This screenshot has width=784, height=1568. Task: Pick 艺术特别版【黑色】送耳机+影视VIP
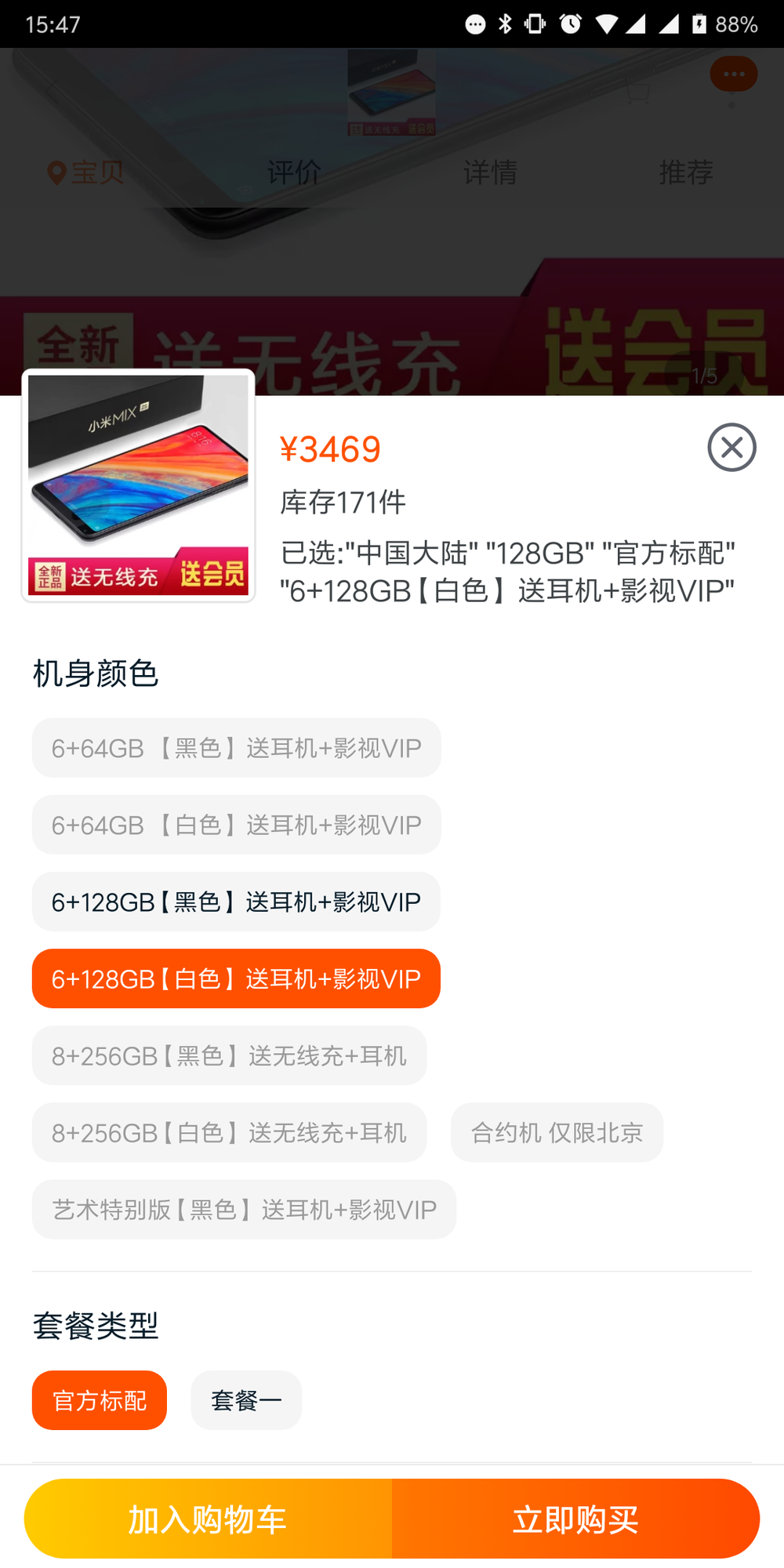[x=244, y=1209]
